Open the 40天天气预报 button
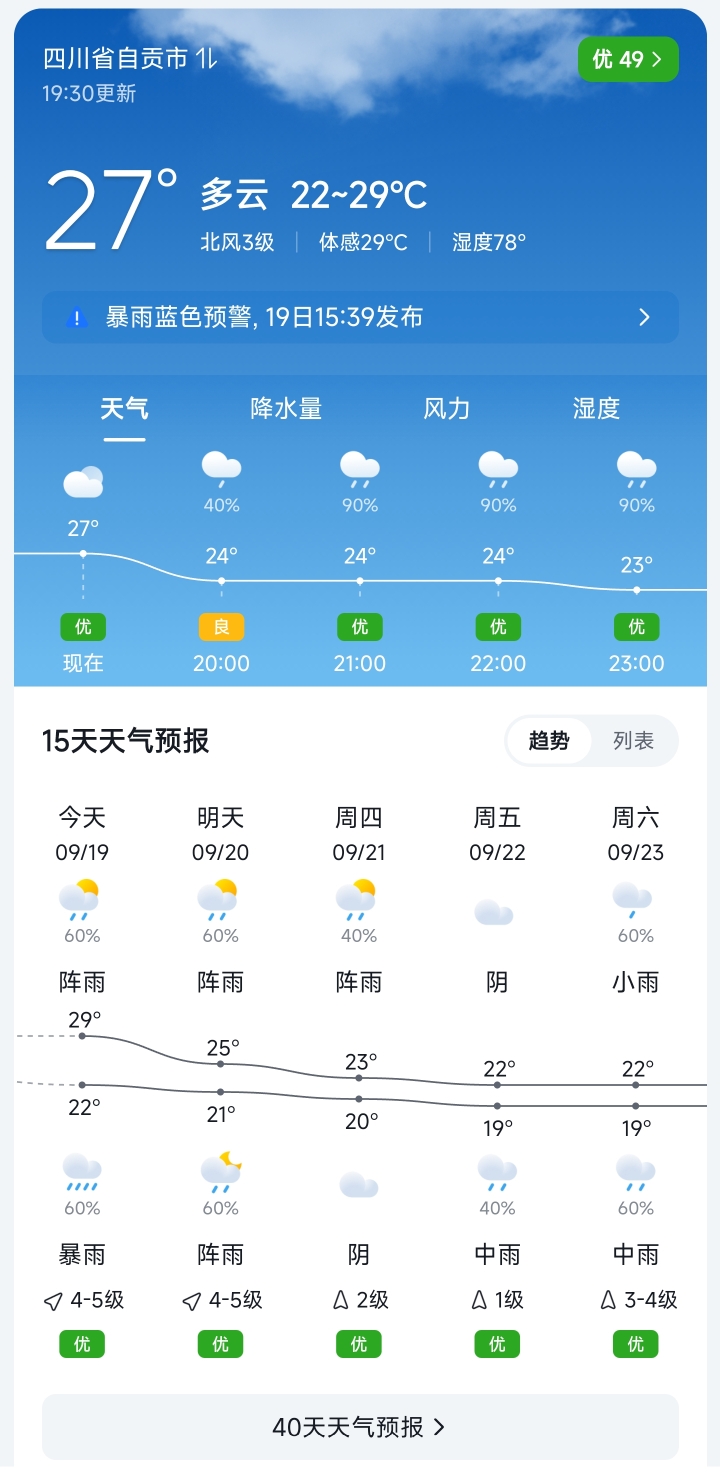 (360, 1427)
